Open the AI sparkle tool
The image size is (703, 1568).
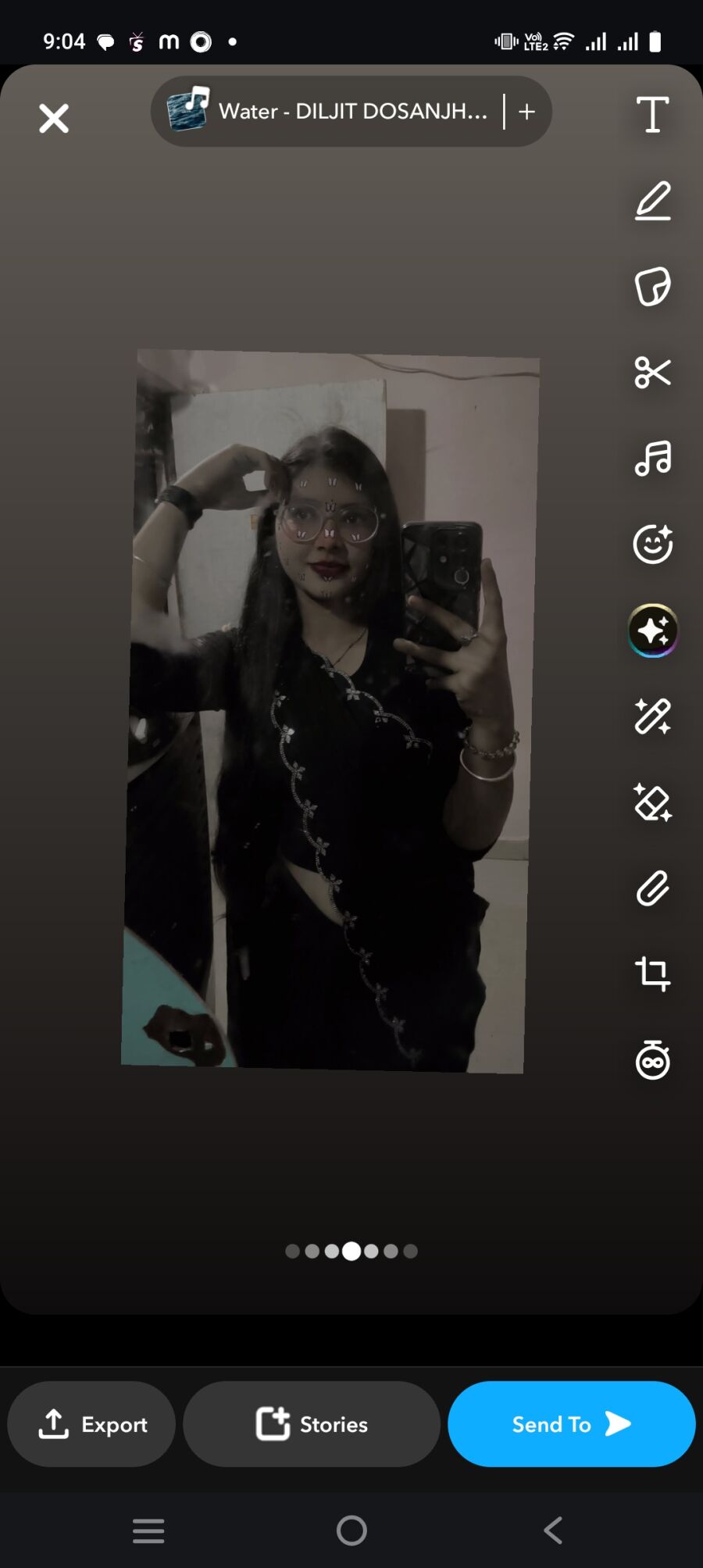tap(652, 630)
